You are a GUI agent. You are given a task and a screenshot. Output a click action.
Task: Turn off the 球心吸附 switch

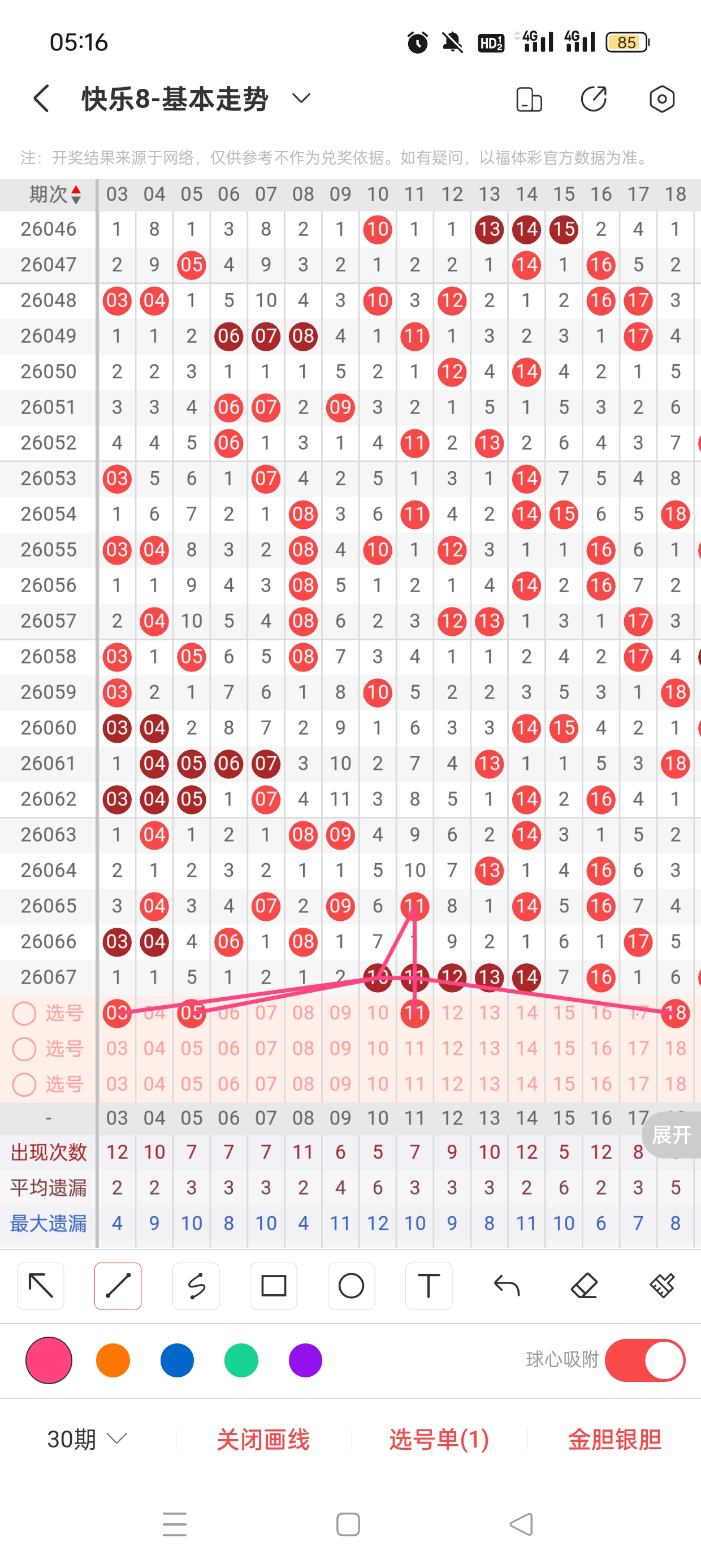pyautogui.click(x=645, y=1360)
